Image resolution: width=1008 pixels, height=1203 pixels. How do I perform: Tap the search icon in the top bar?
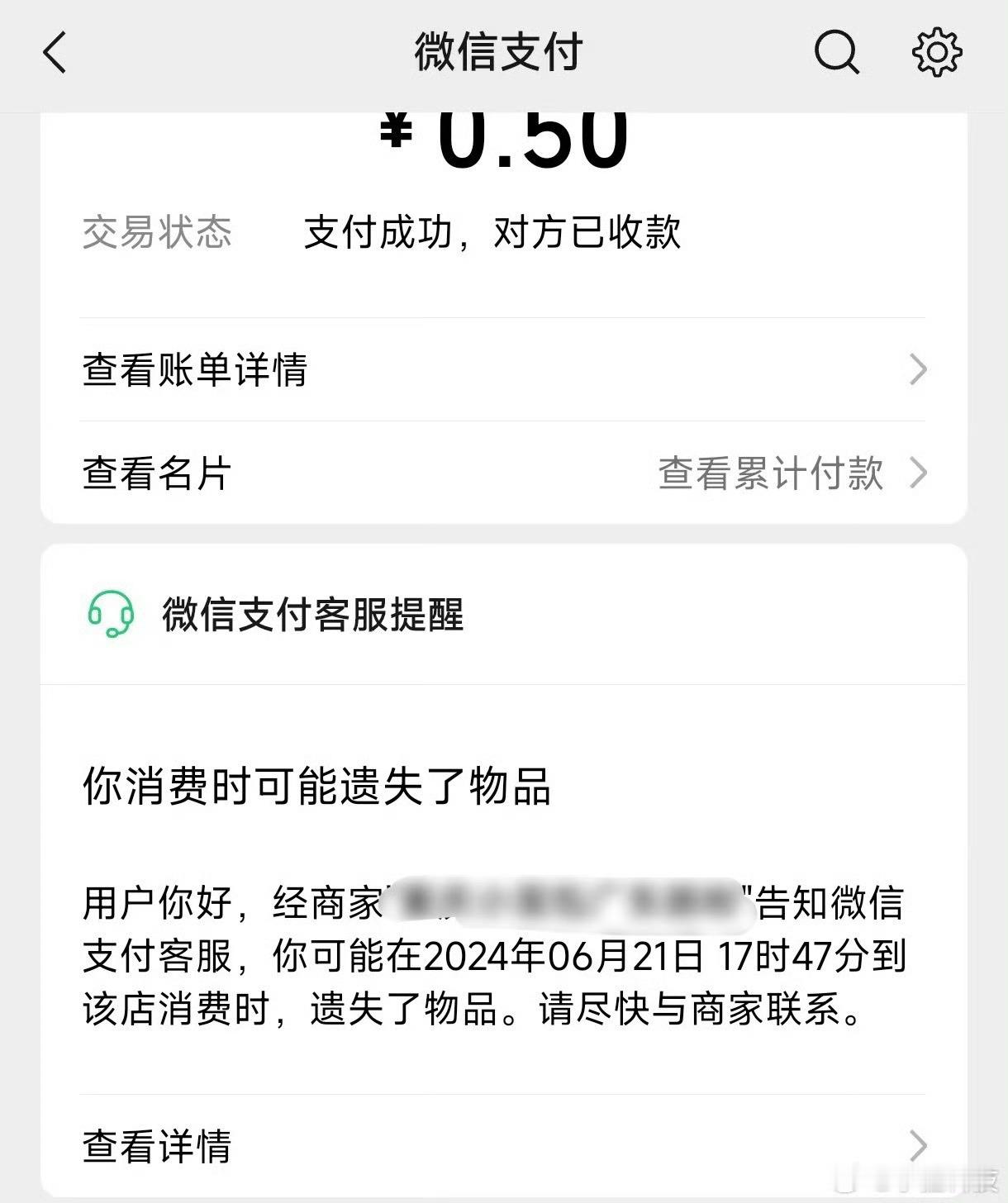tap(838, 51)
